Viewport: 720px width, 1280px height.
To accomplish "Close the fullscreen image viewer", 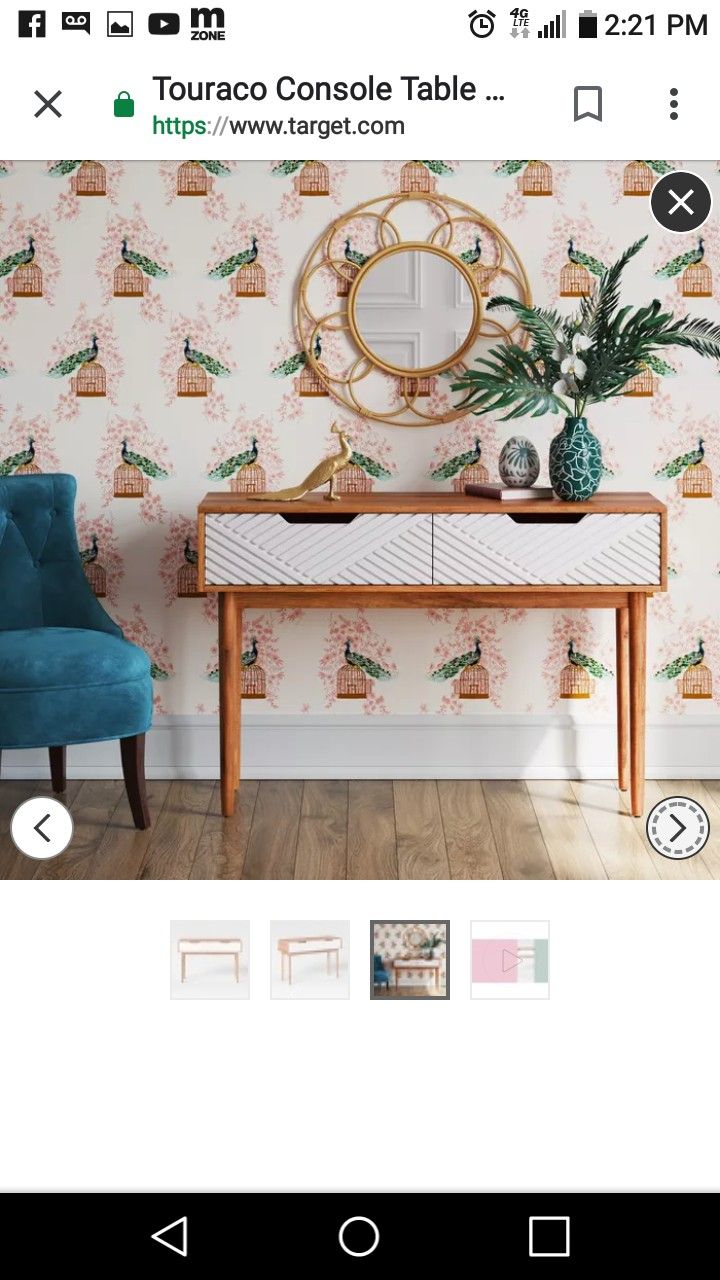I will [x=681, y=203].
